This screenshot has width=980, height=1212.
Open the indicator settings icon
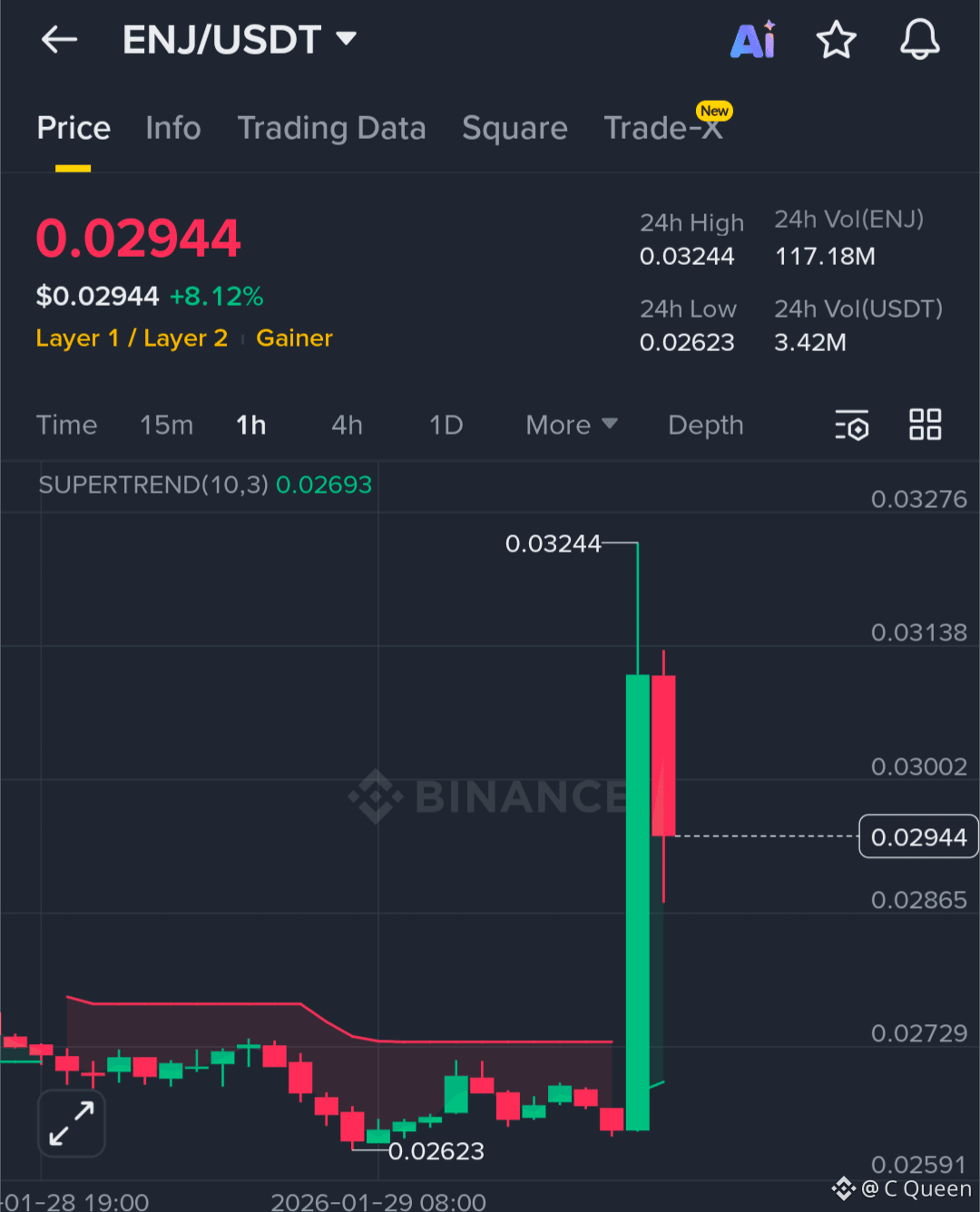851,425
